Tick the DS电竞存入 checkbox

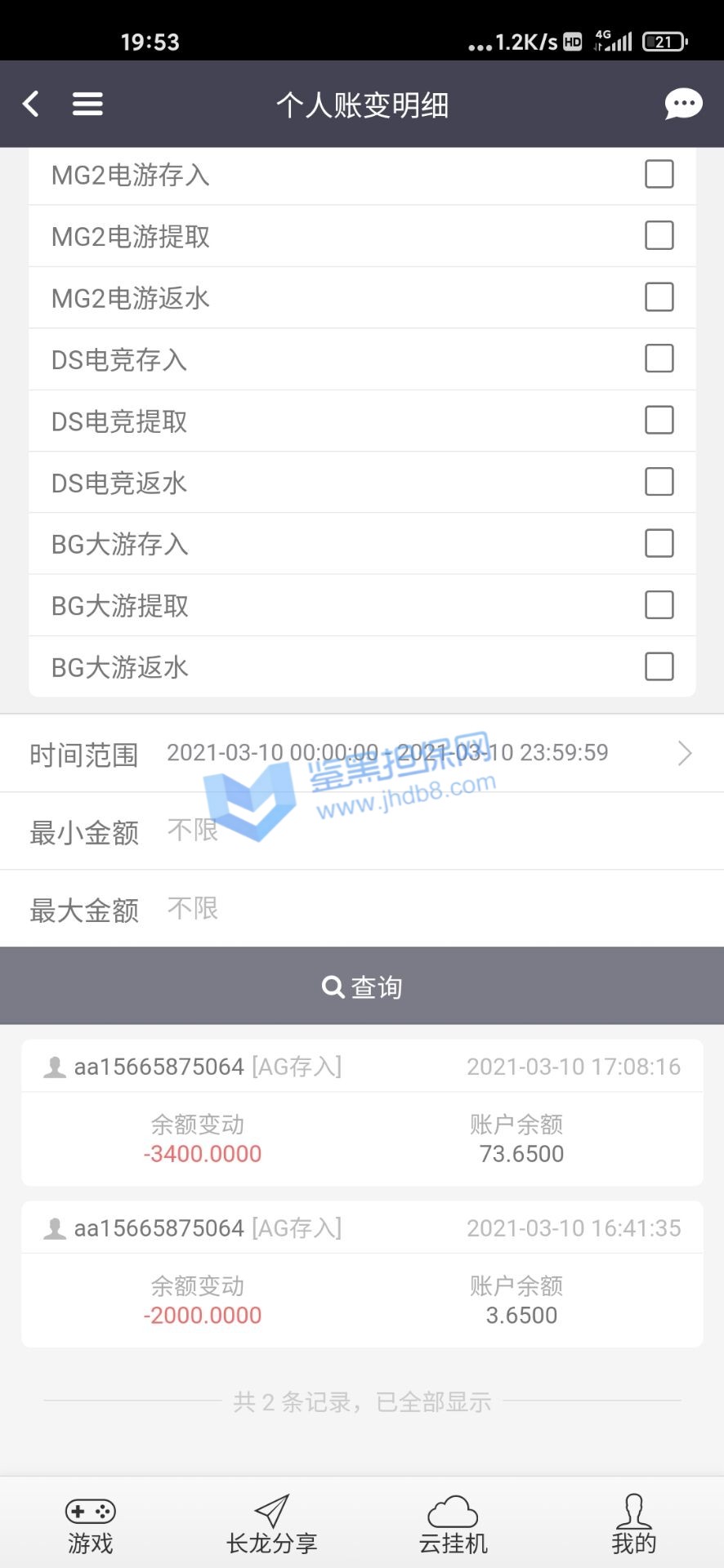[659, 359]
